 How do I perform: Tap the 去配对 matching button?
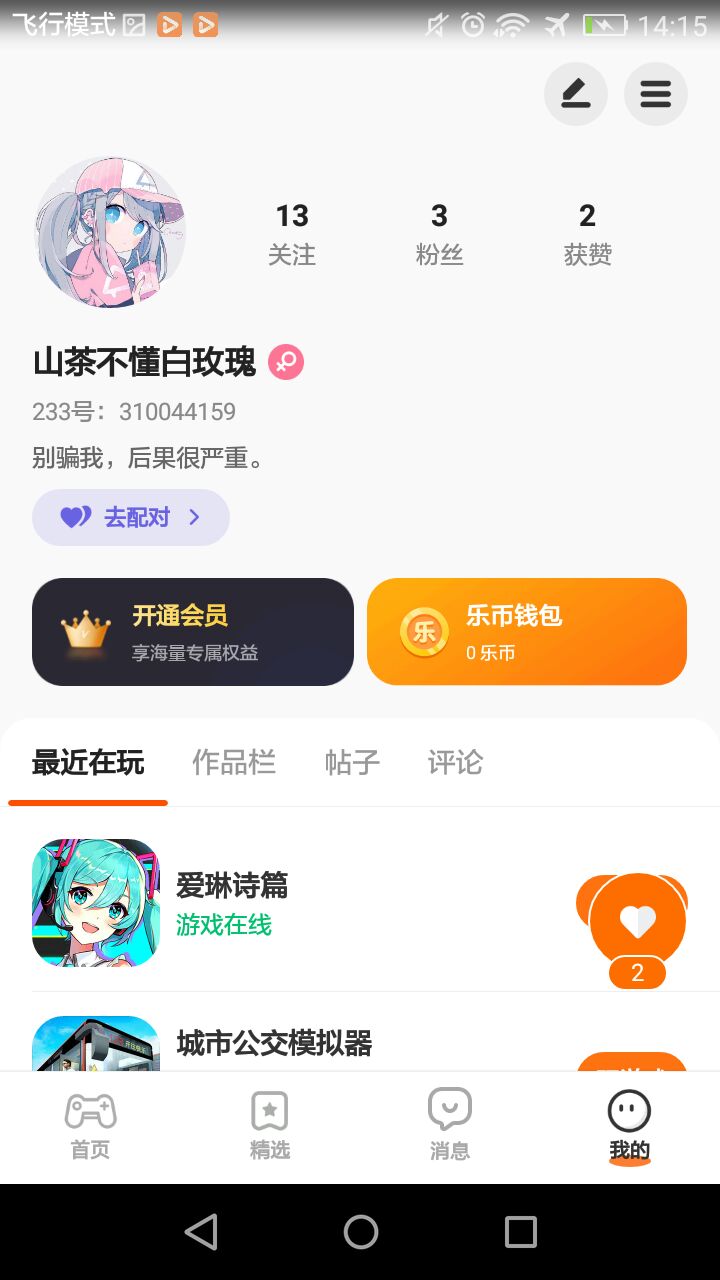click(x=131, y=517)
